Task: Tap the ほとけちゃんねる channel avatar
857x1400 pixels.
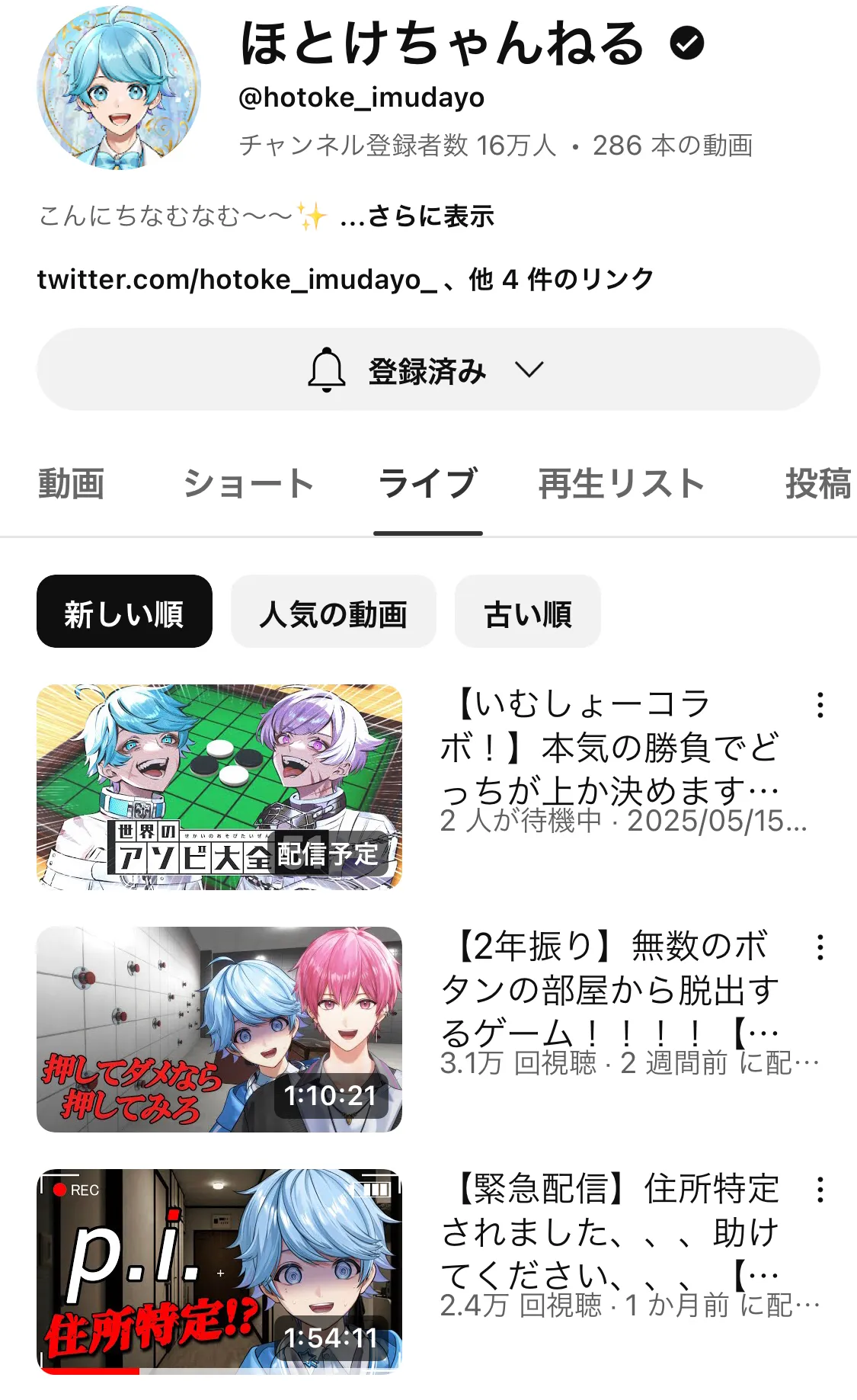Action: click(x=119, y=88)
